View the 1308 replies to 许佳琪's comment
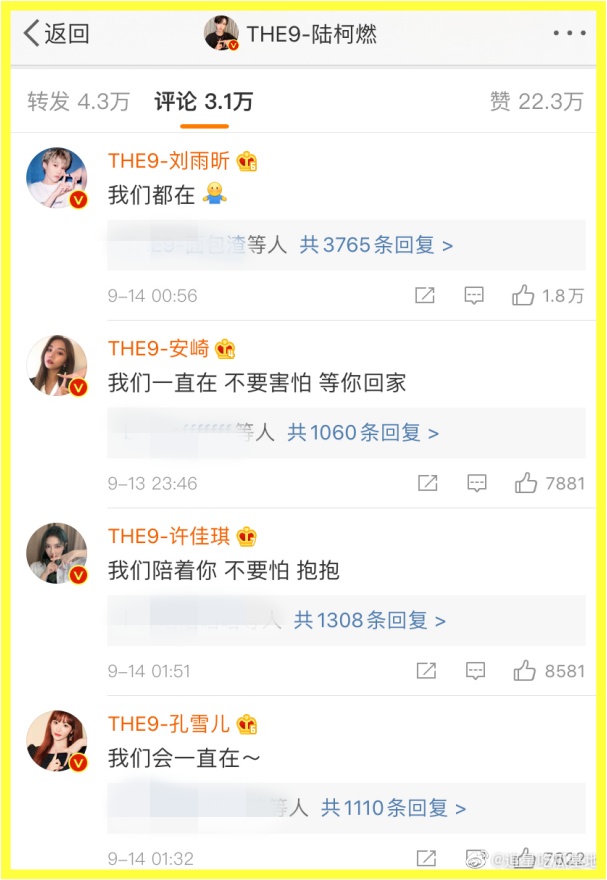The image size is (607, 880). tap(369, 621)
